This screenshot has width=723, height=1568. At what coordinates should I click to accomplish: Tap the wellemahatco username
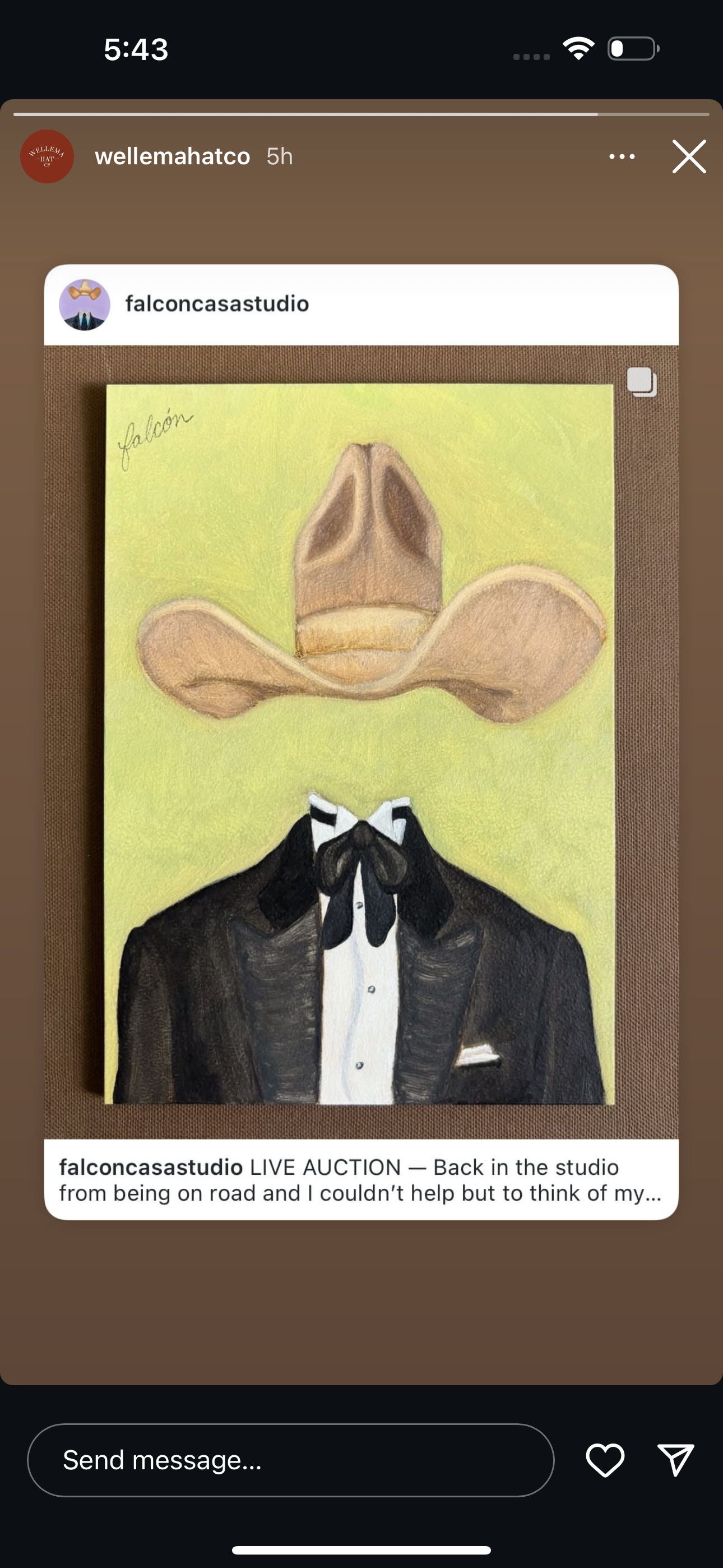coord(172,156)
